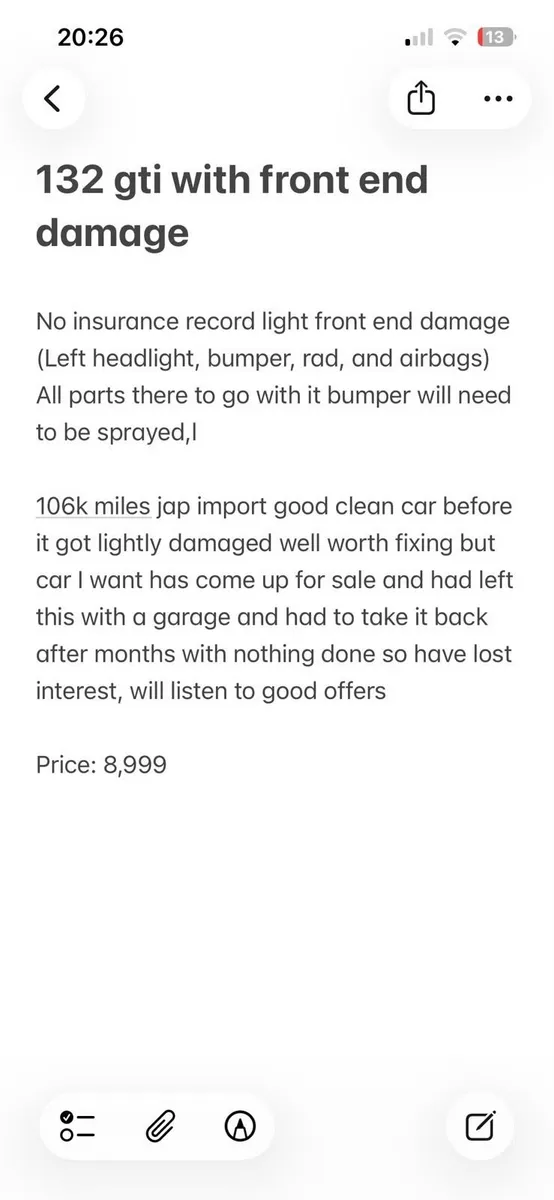Go back to the notes list
554x1200 pixels.
click(53, 98)
